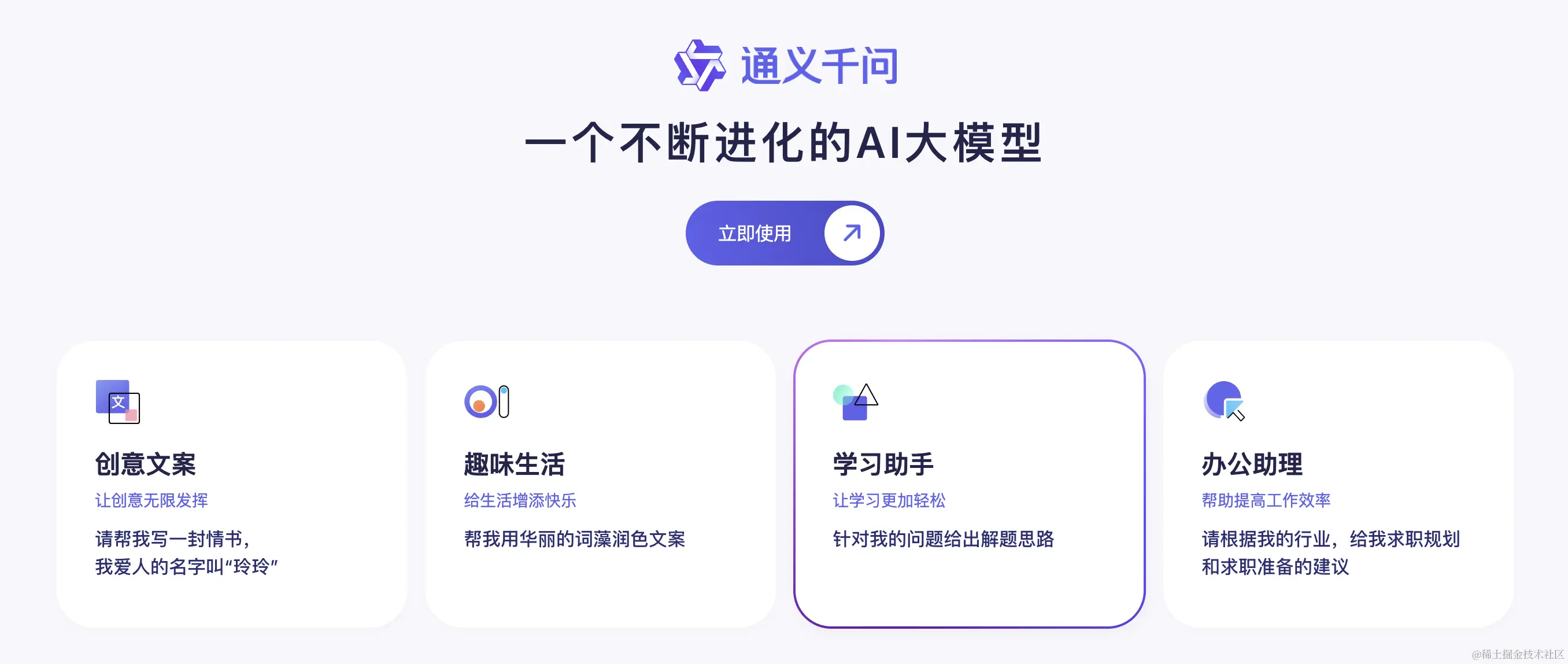Select the 趣味生活 card
The image size is (1568, 664).
click(x=600, y=484)
